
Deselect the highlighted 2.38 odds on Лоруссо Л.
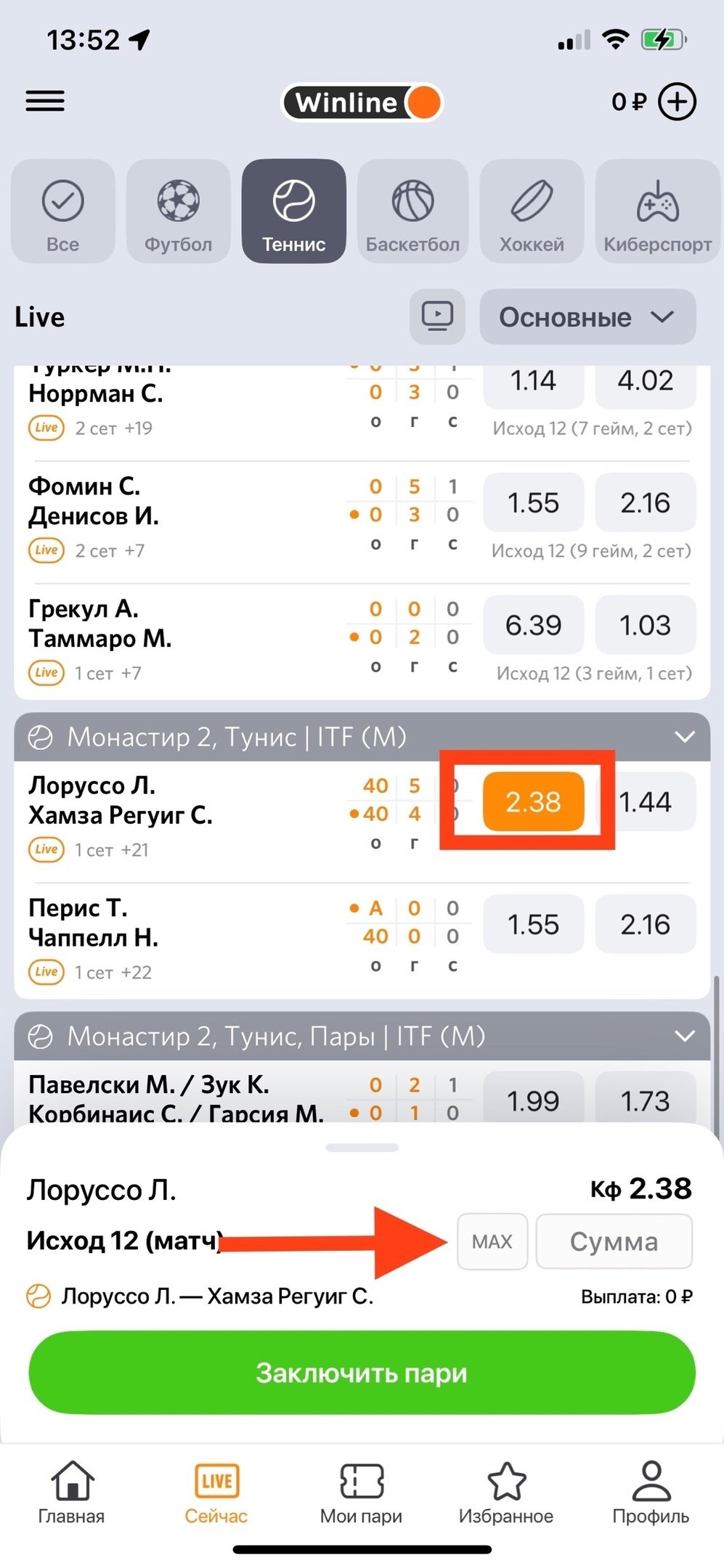533,801
